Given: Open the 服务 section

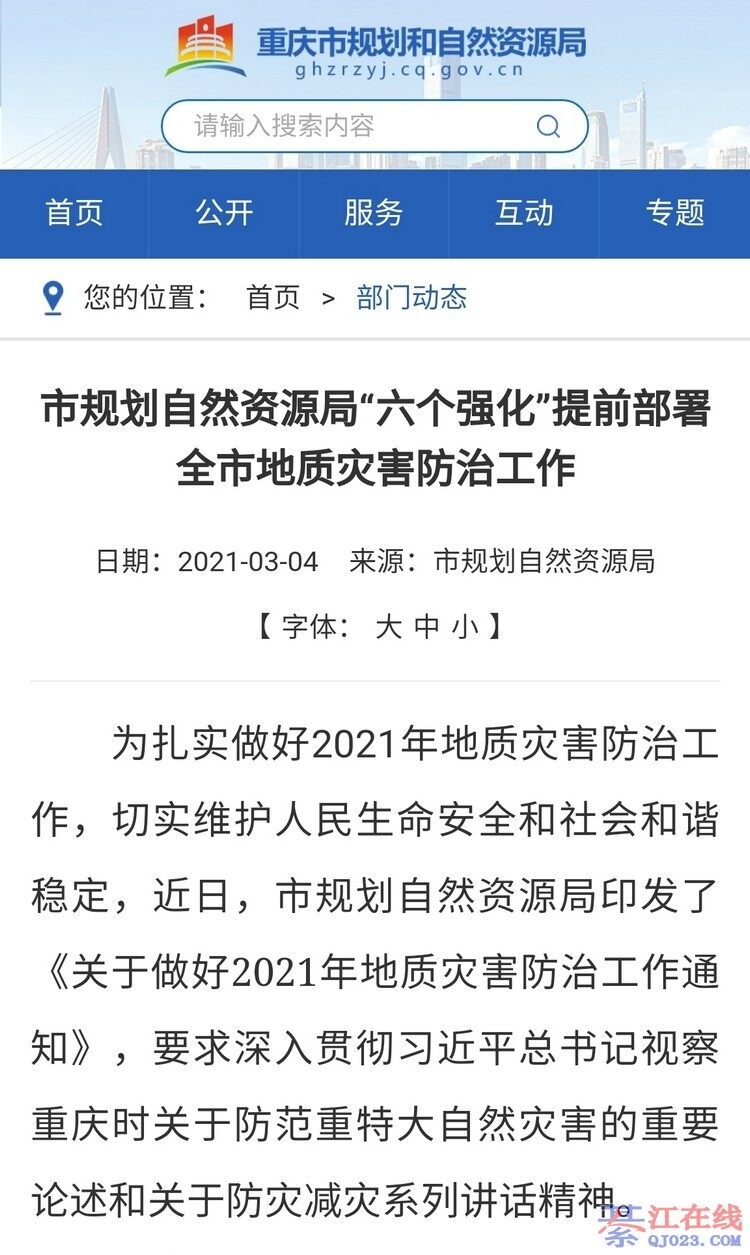Looking at the screenshot, I should tap(374, 213).
